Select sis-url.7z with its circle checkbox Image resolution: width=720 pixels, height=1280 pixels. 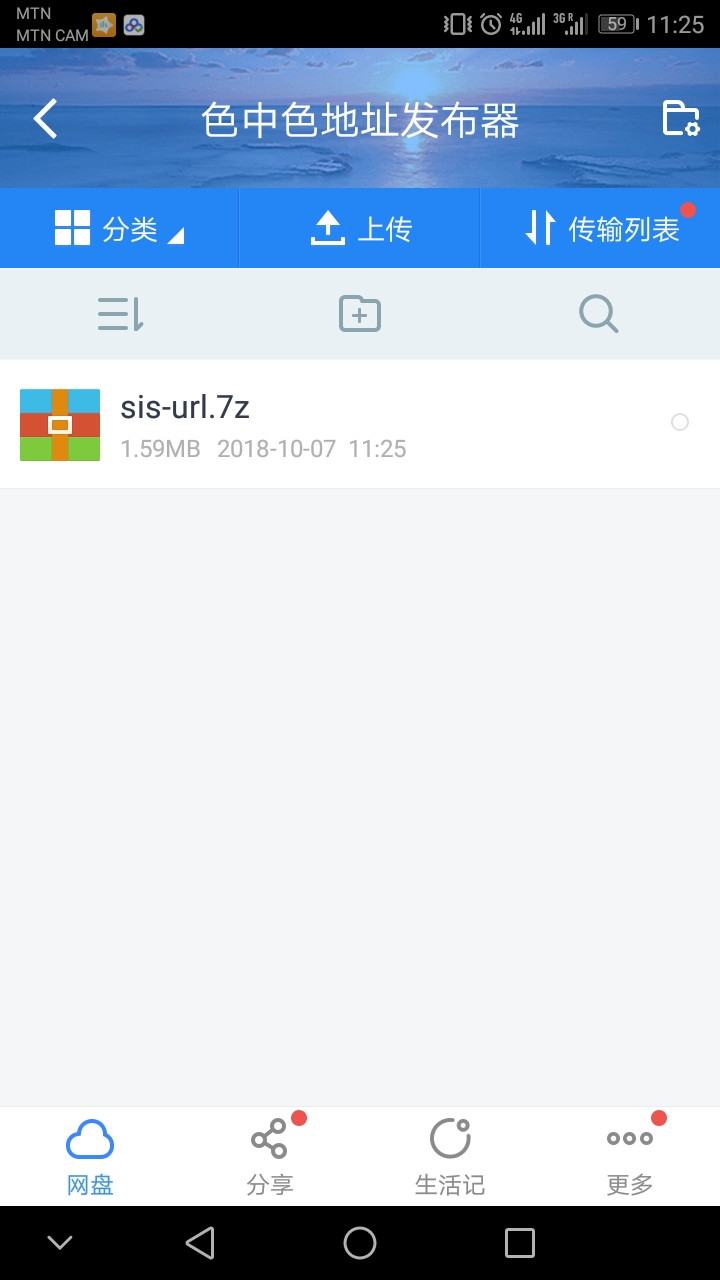click(680, 423)
